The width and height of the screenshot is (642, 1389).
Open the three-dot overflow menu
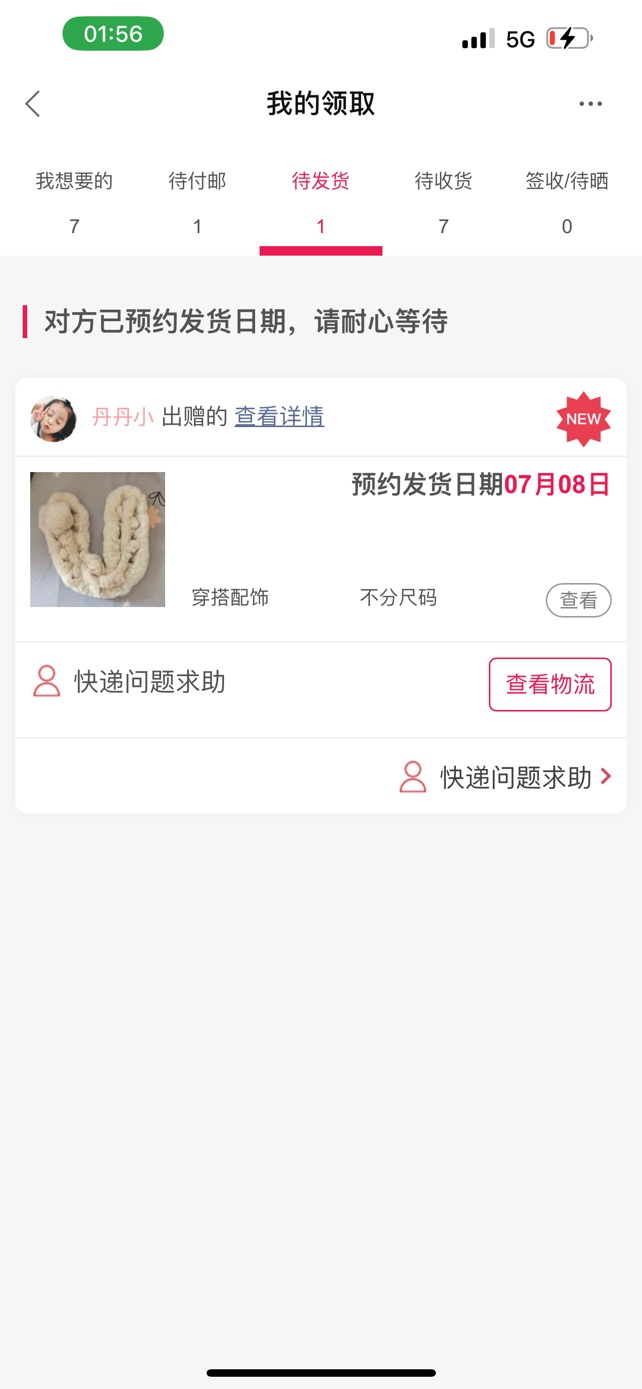[590, 103]
